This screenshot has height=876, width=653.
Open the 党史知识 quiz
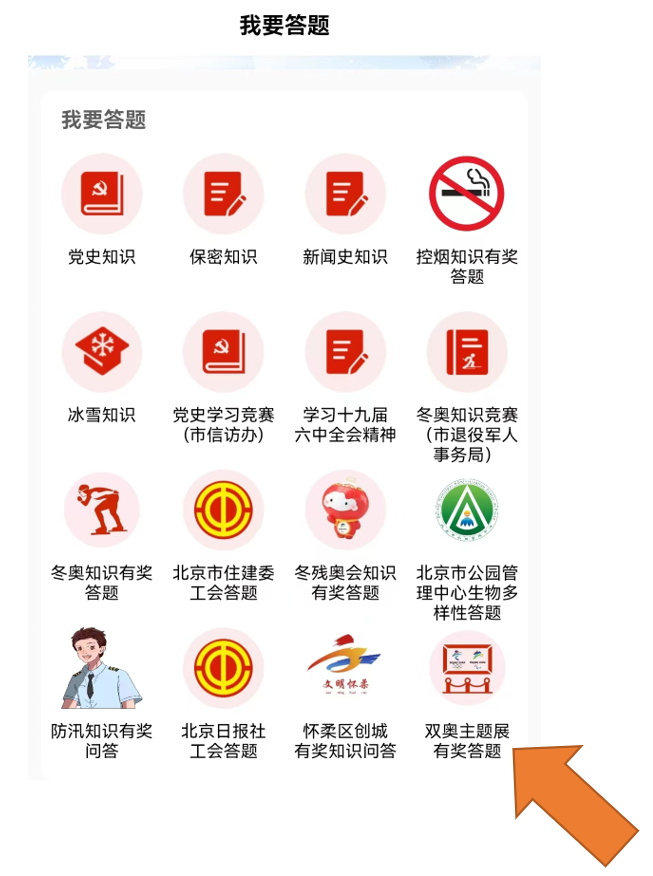(x=102, y=195)
